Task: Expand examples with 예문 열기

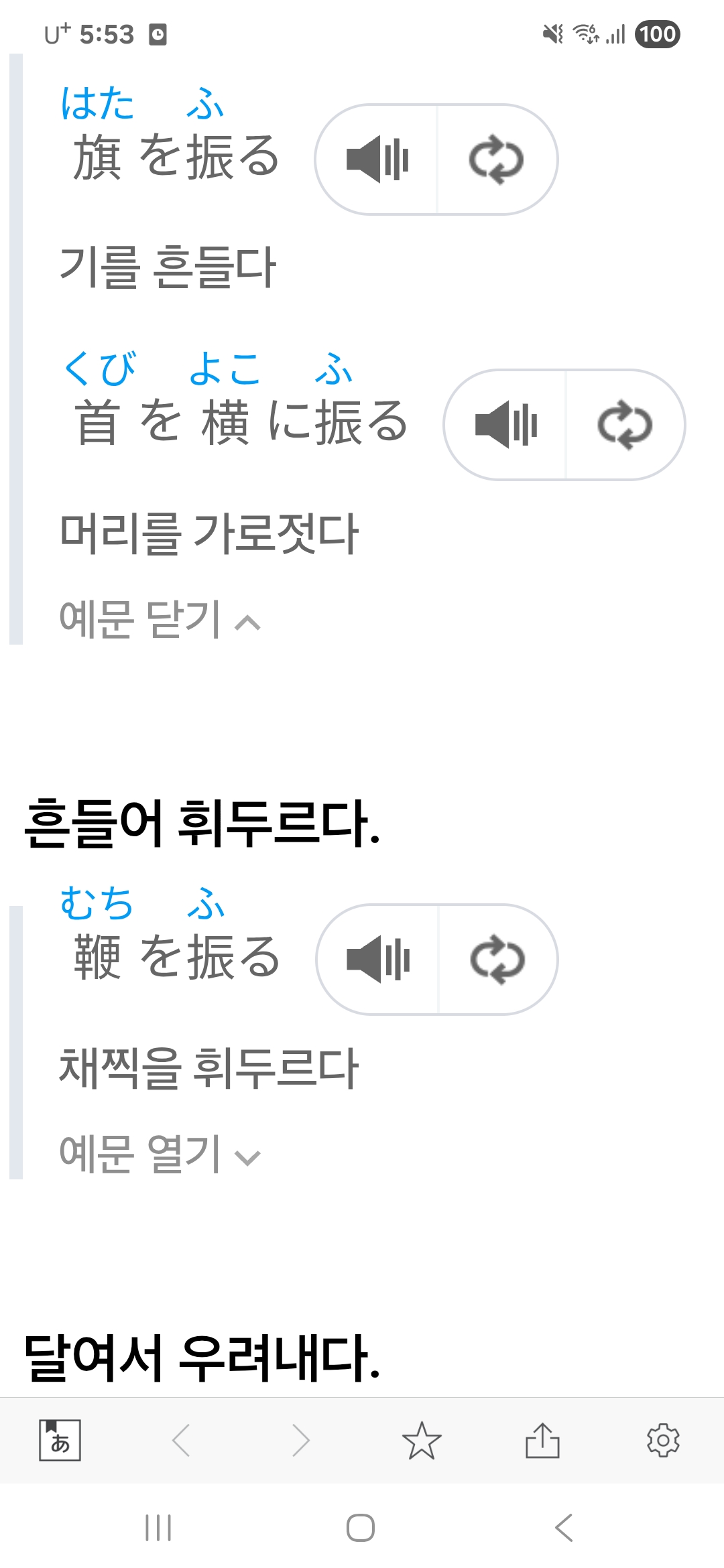Action: coord(160,1154)
